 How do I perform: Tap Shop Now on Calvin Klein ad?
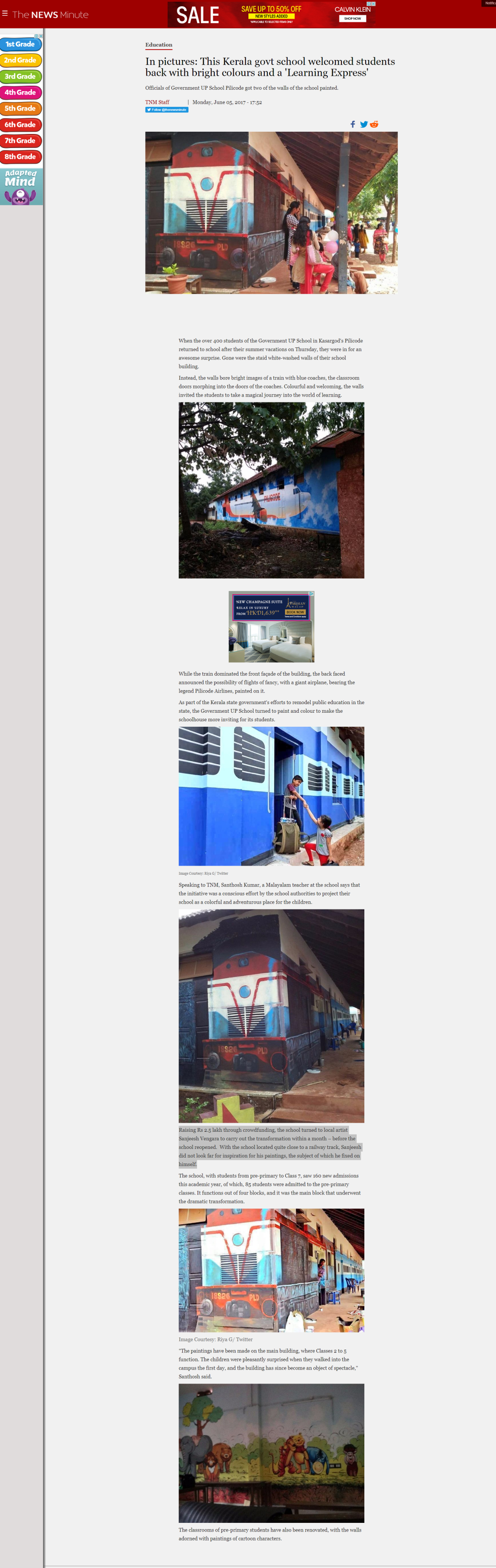click(352, 19)
